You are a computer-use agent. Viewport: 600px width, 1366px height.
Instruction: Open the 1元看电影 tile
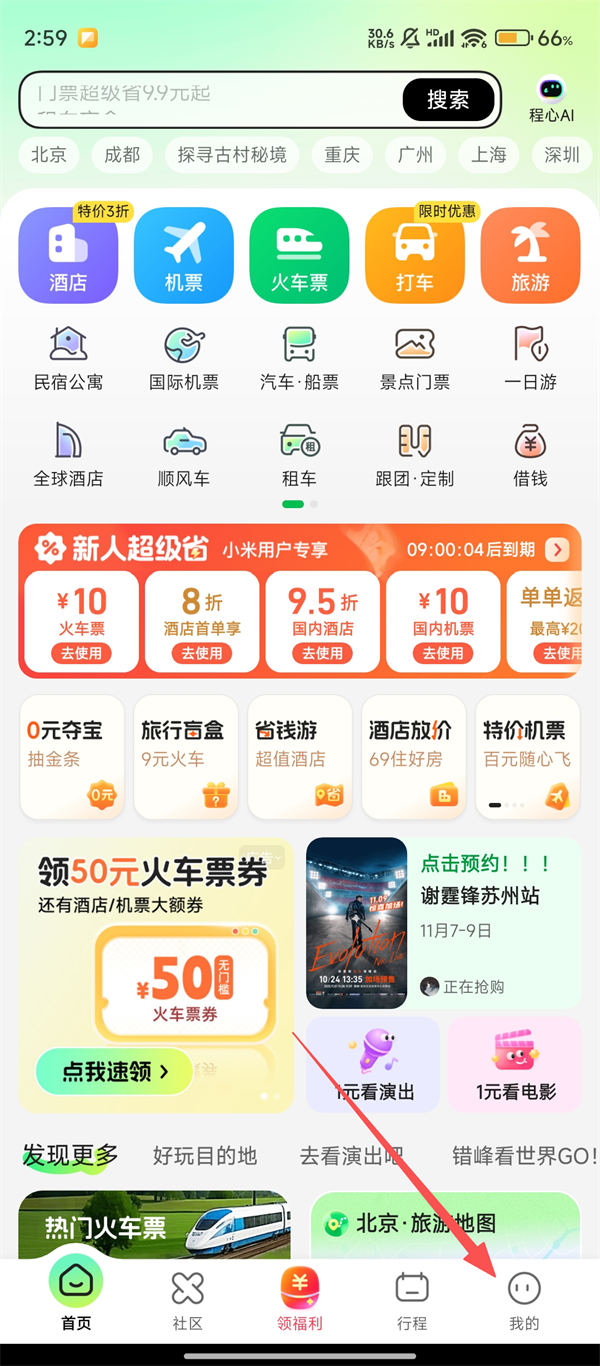point(515,1064)
